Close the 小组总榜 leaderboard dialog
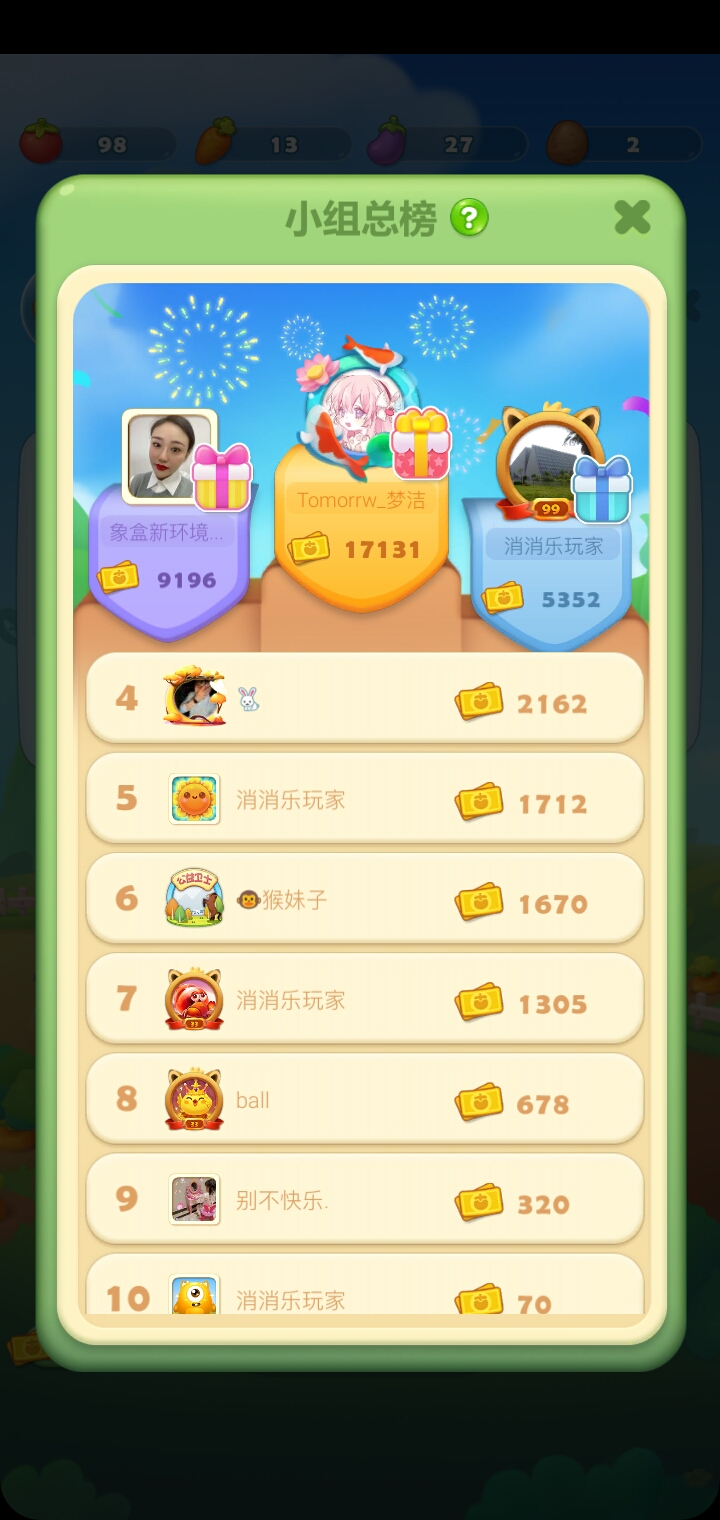The height and width of the screenshot is (1520, 720). pyautogui.click(x=632, y=217)
